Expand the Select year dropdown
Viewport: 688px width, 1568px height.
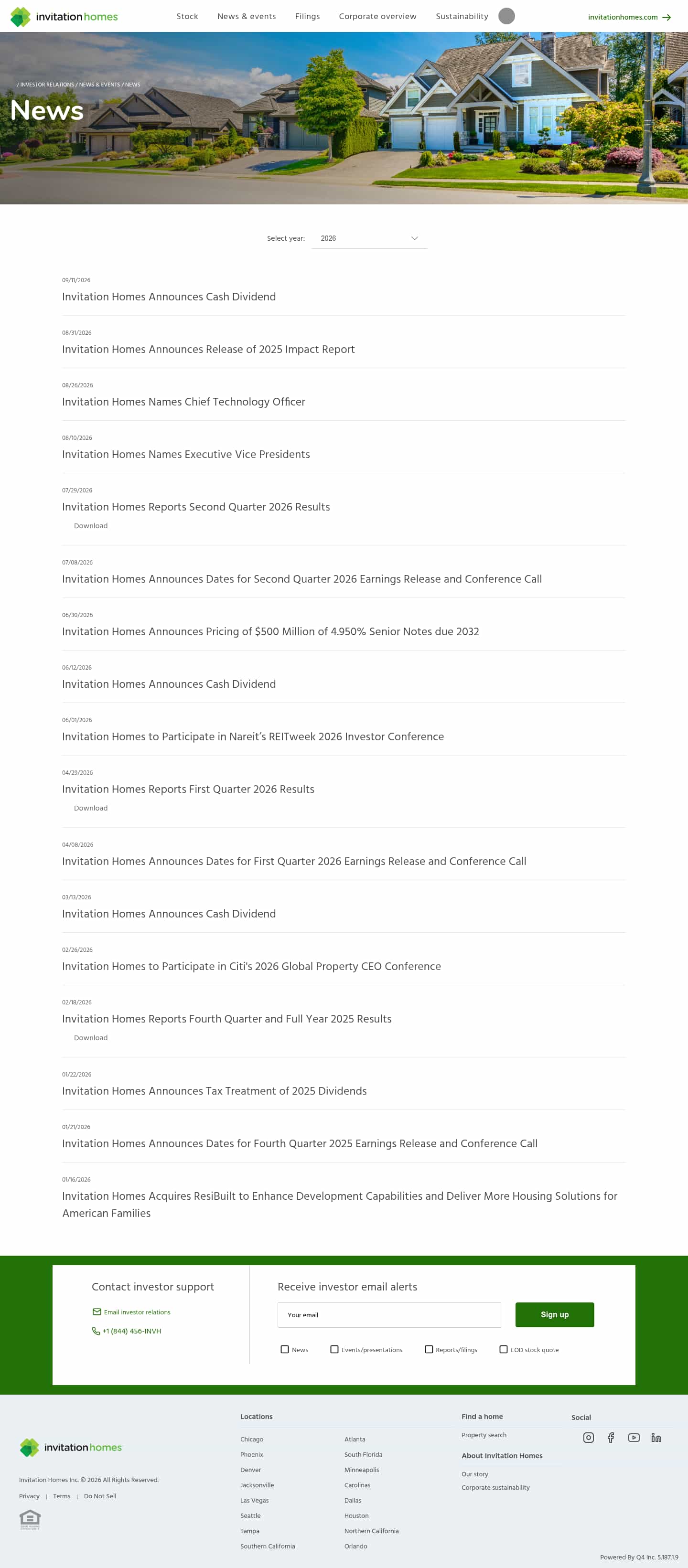(x=369, y=238)
